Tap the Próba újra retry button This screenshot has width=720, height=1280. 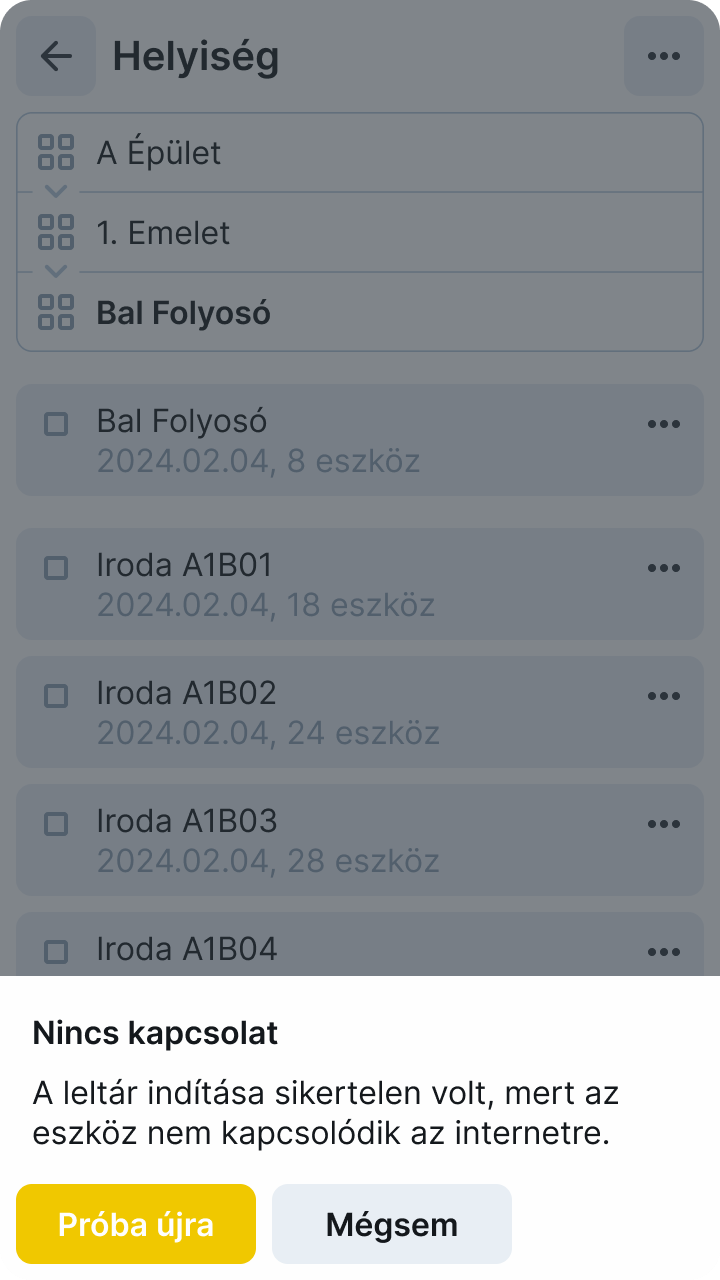[136, 1224]
